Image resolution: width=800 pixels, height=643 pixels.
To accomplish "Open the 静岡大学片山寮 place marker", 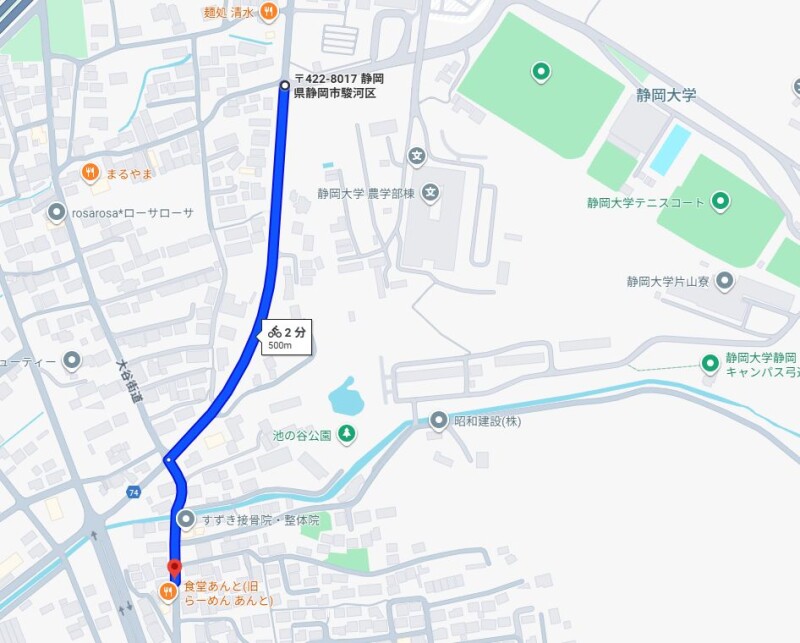I will (x=725, y=282).
